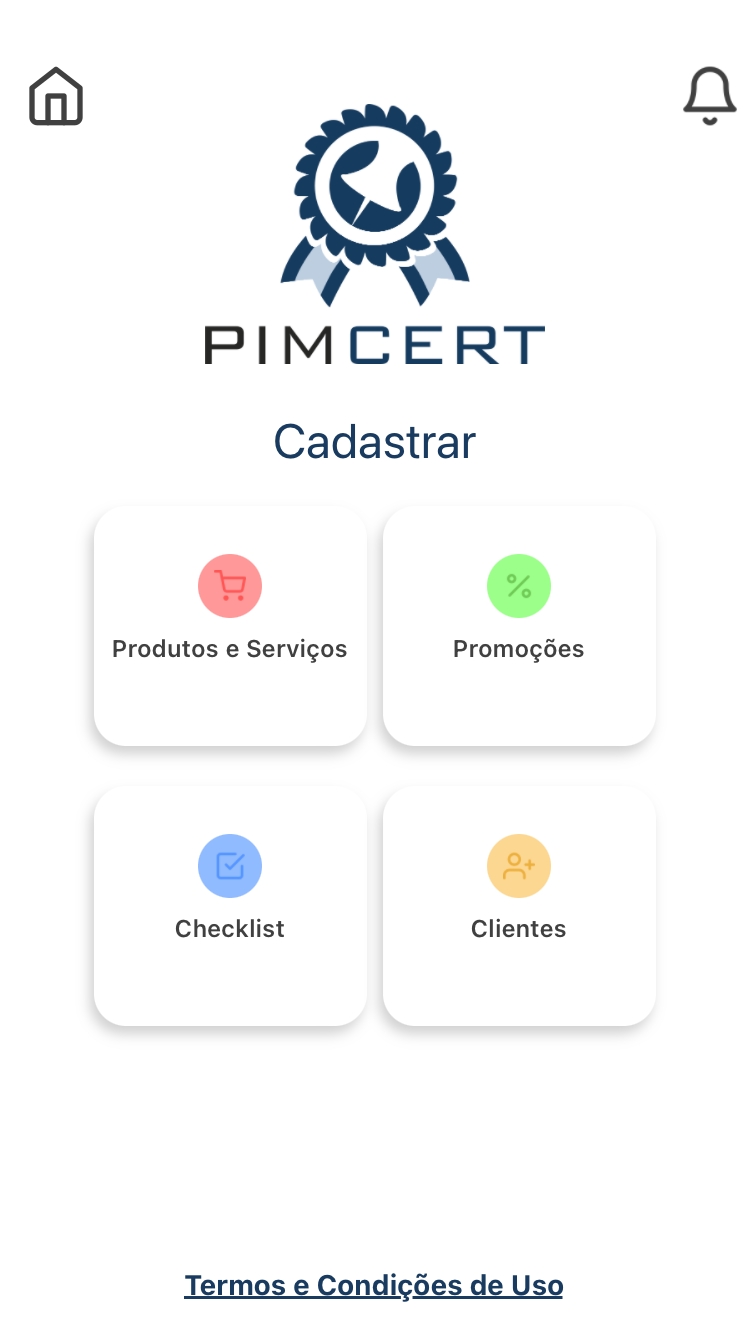The height and width of the screenshot is (1334, 750).
Task: Select the Promoções card
Action: point(519,626)
